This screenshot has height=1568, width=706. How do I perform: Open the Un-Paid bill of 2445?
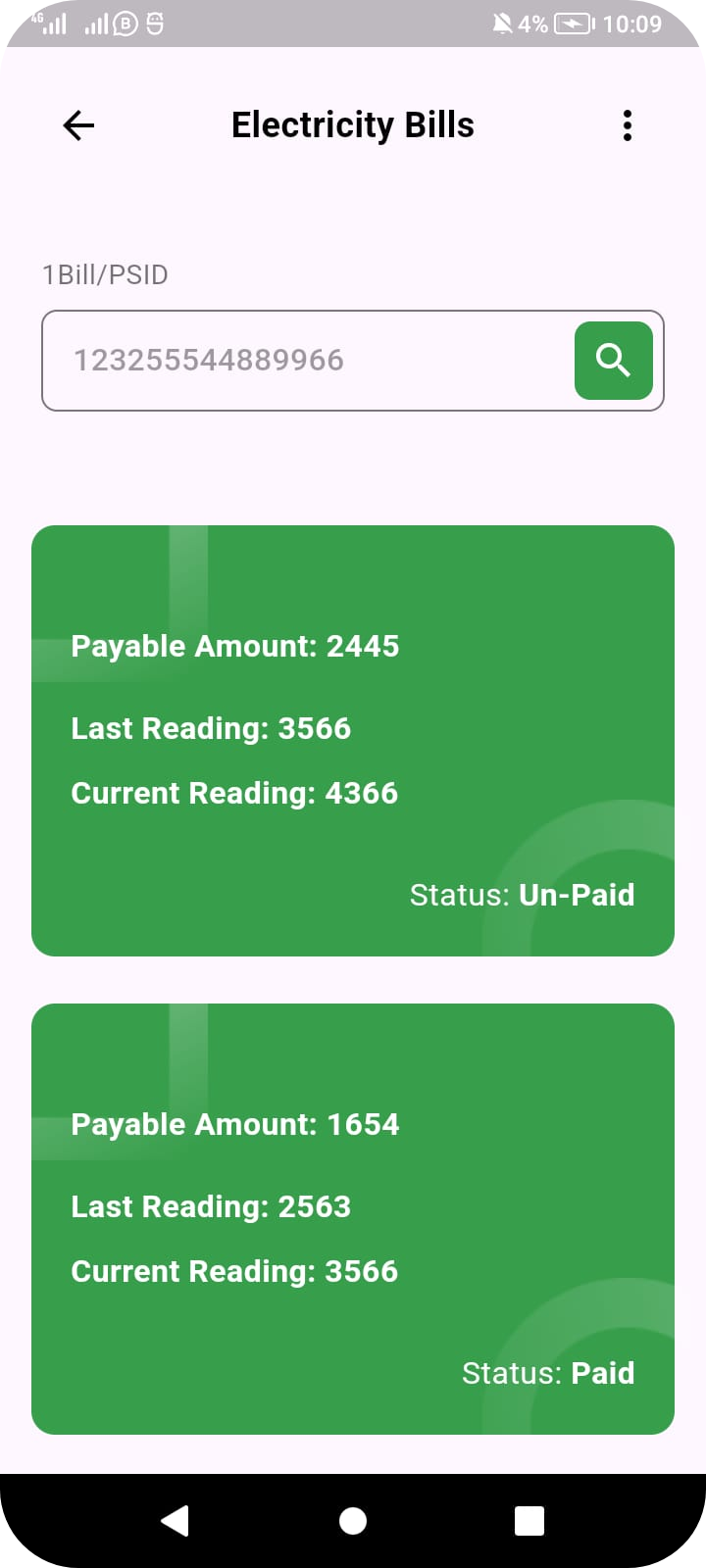[x=353, y=741]
